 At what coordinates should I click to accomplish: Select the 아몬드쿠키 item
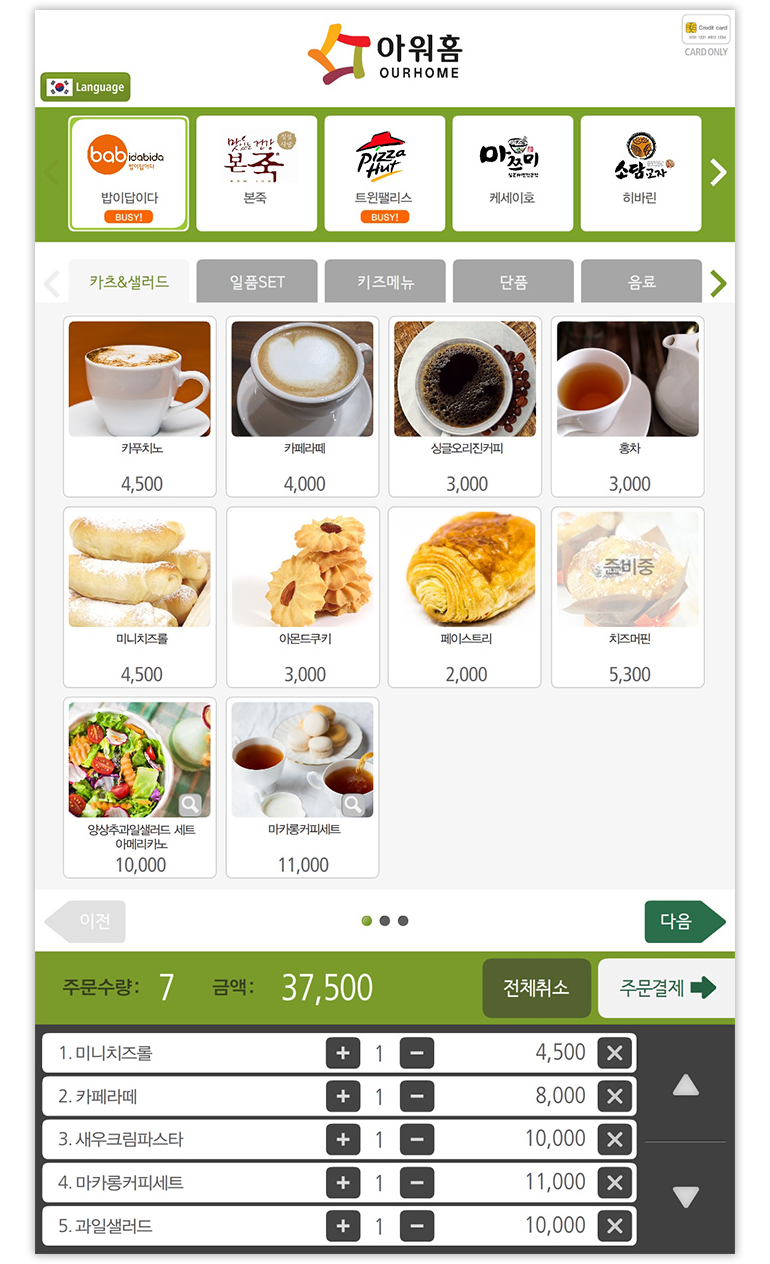303,597
